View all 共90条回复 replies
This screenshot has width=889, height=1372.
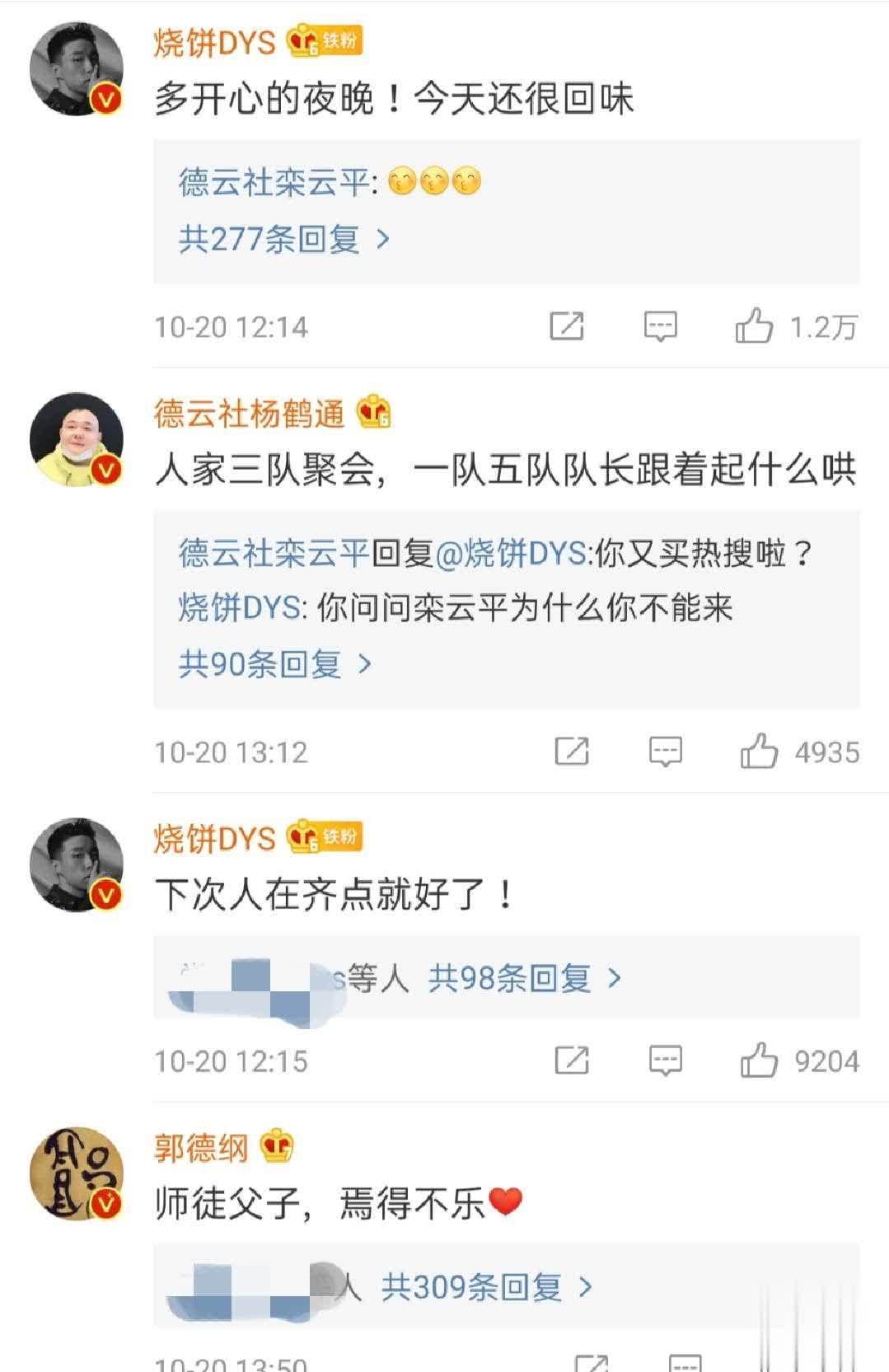point(275,663)
